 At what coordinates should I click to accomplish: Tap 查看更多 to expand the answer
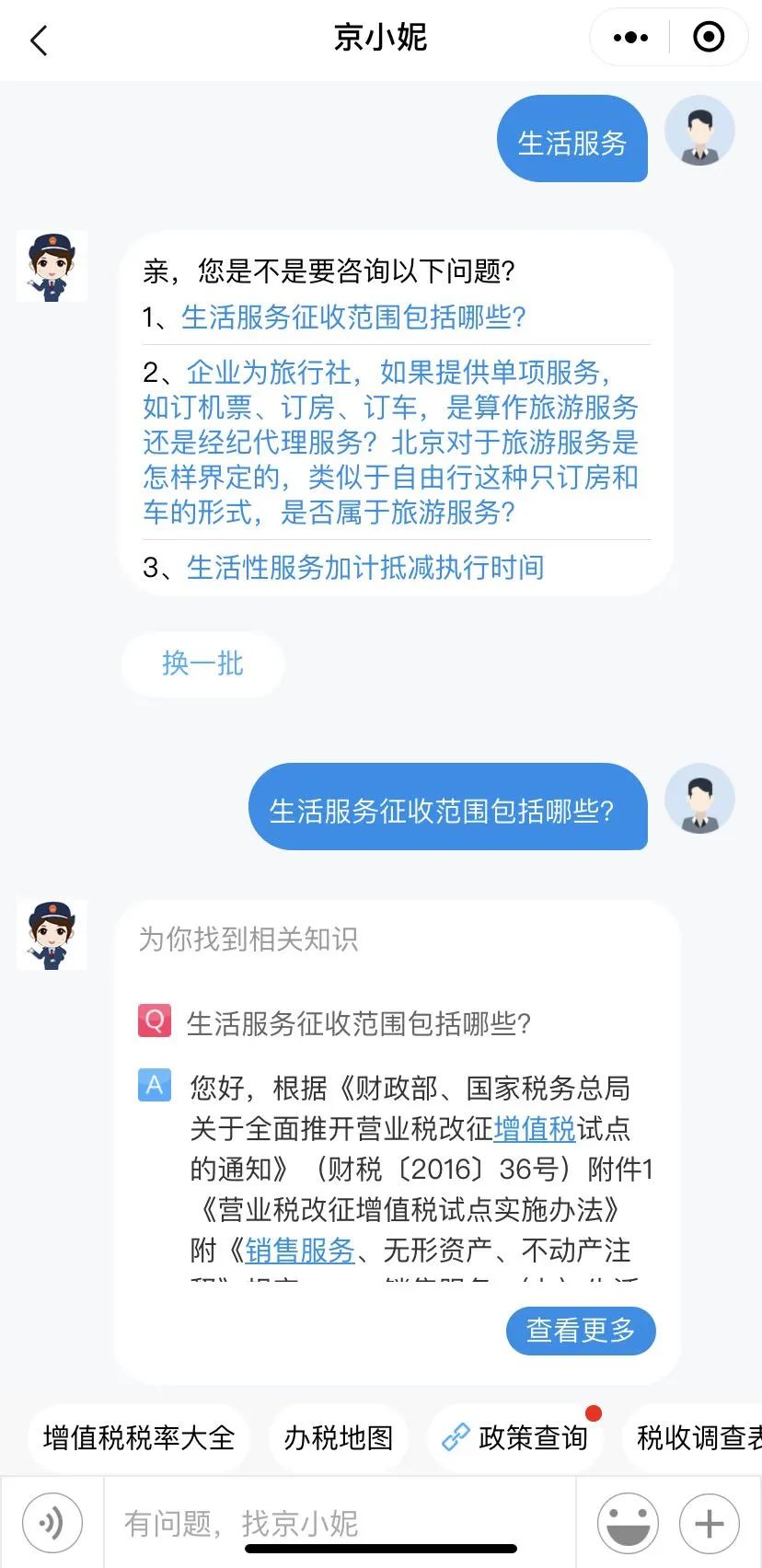coord(581,1331)
